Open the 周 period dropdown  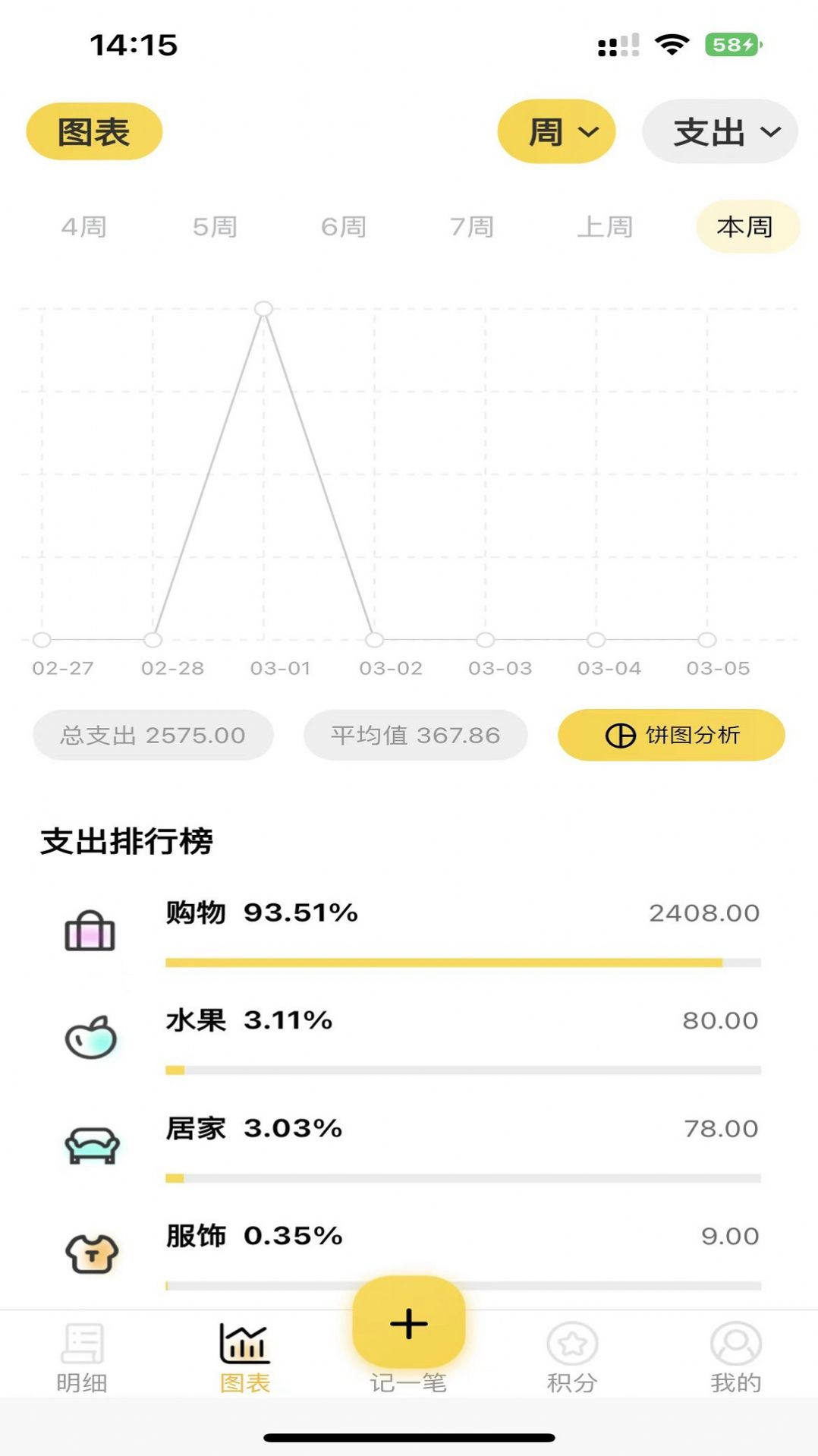tap(555, 132)
